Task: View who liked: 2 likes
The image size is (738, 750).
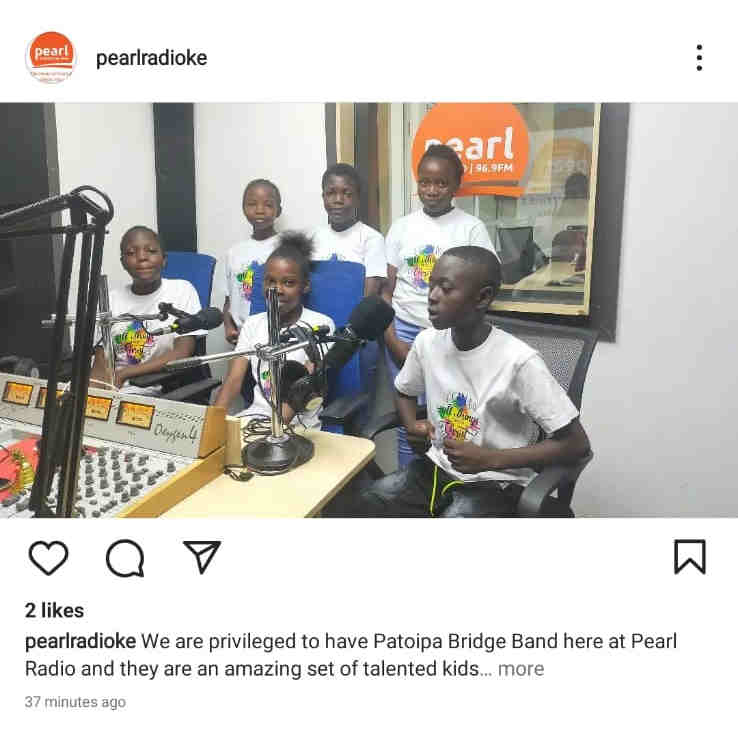Action: [x=54, y=610]
